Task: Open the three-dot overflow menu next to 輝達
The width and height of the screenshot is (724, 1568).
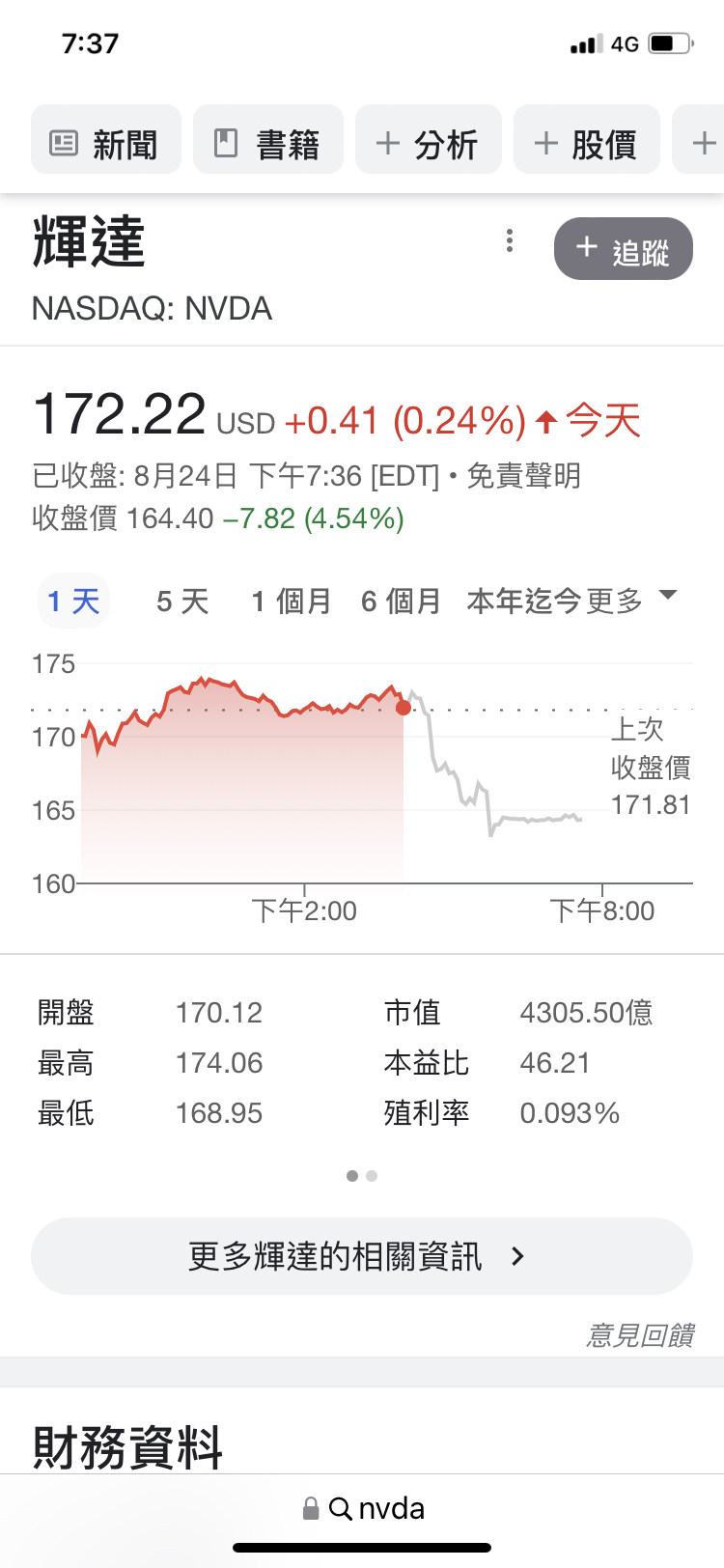Action: coord(509,241)
